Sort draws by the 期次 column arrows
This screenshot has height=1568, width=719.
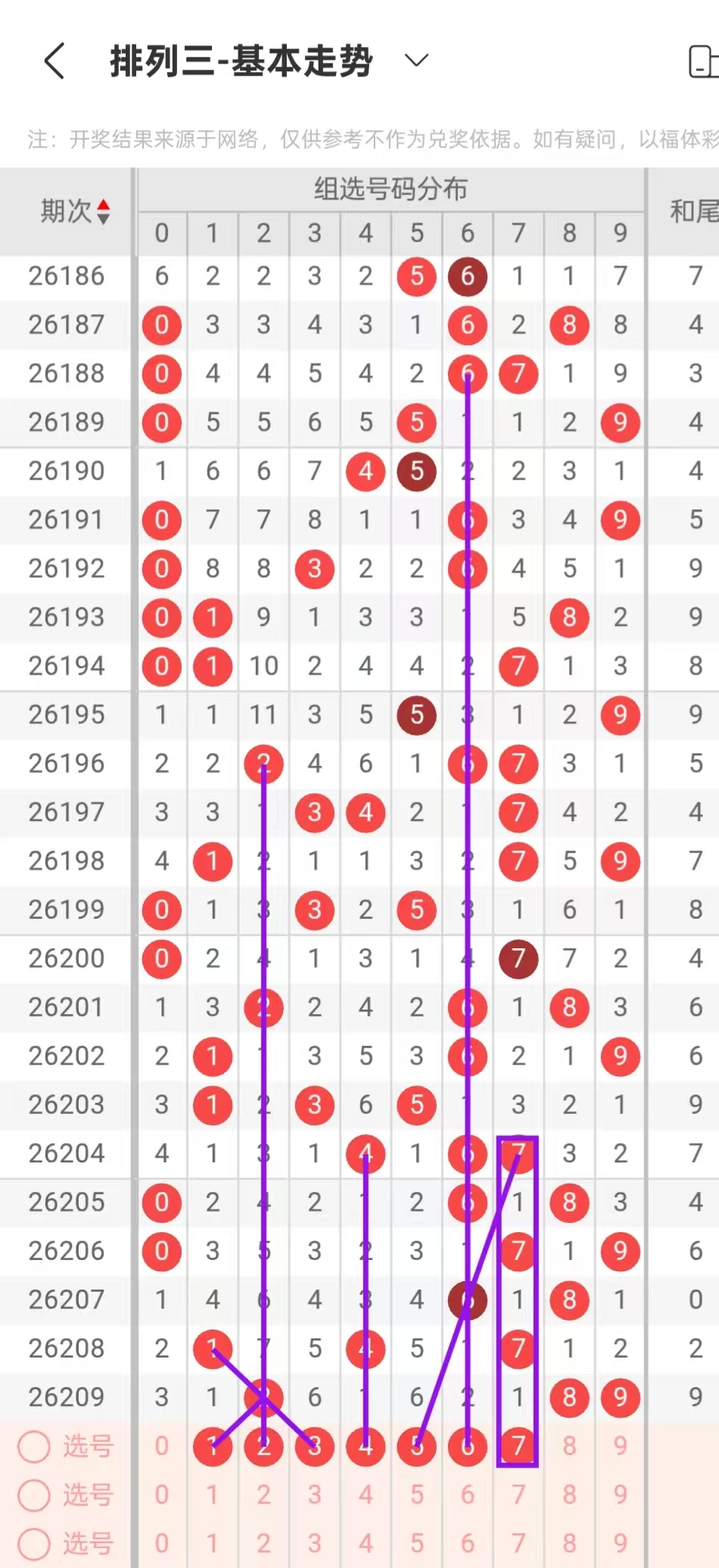104,212
